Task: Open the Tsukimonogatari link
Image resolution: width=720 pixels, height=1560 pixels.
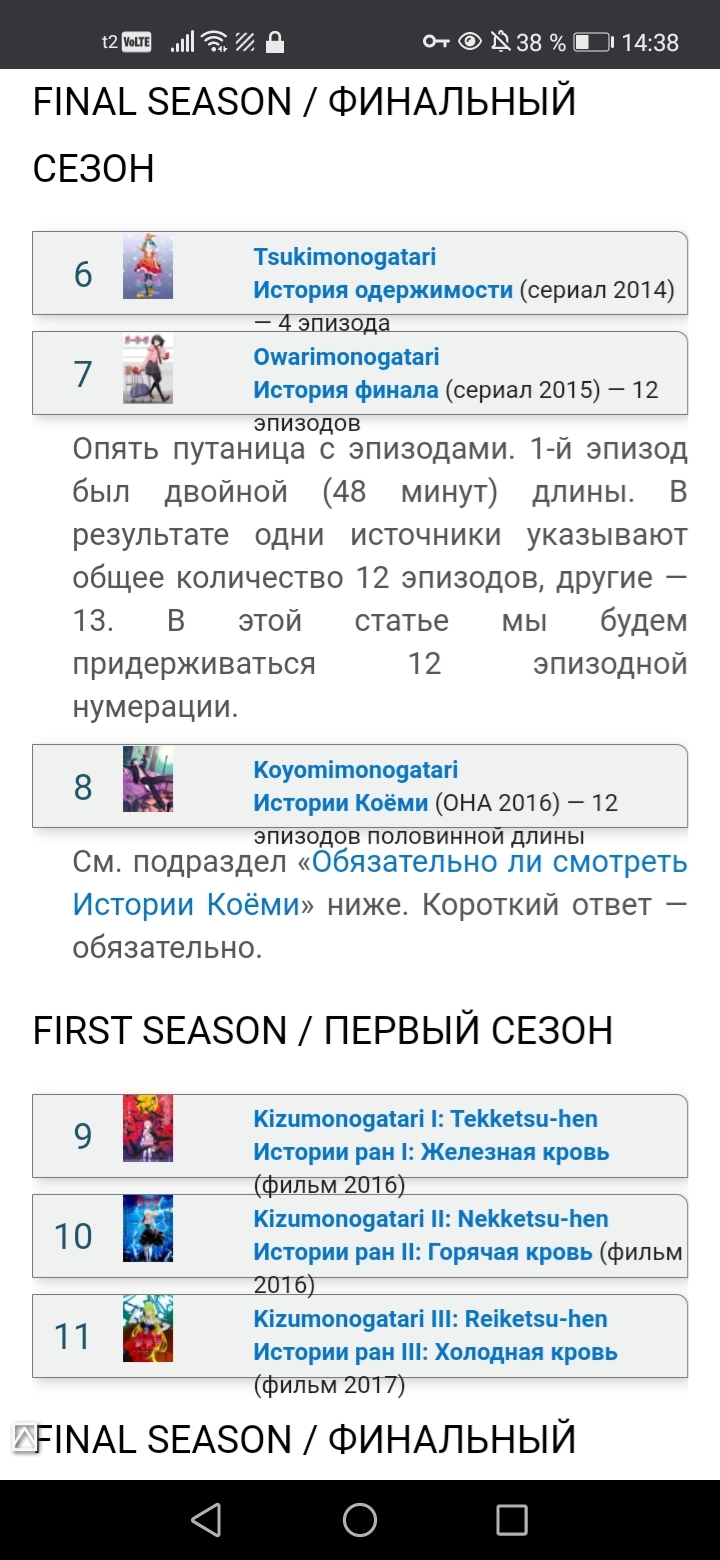Action: click(344, 257)
